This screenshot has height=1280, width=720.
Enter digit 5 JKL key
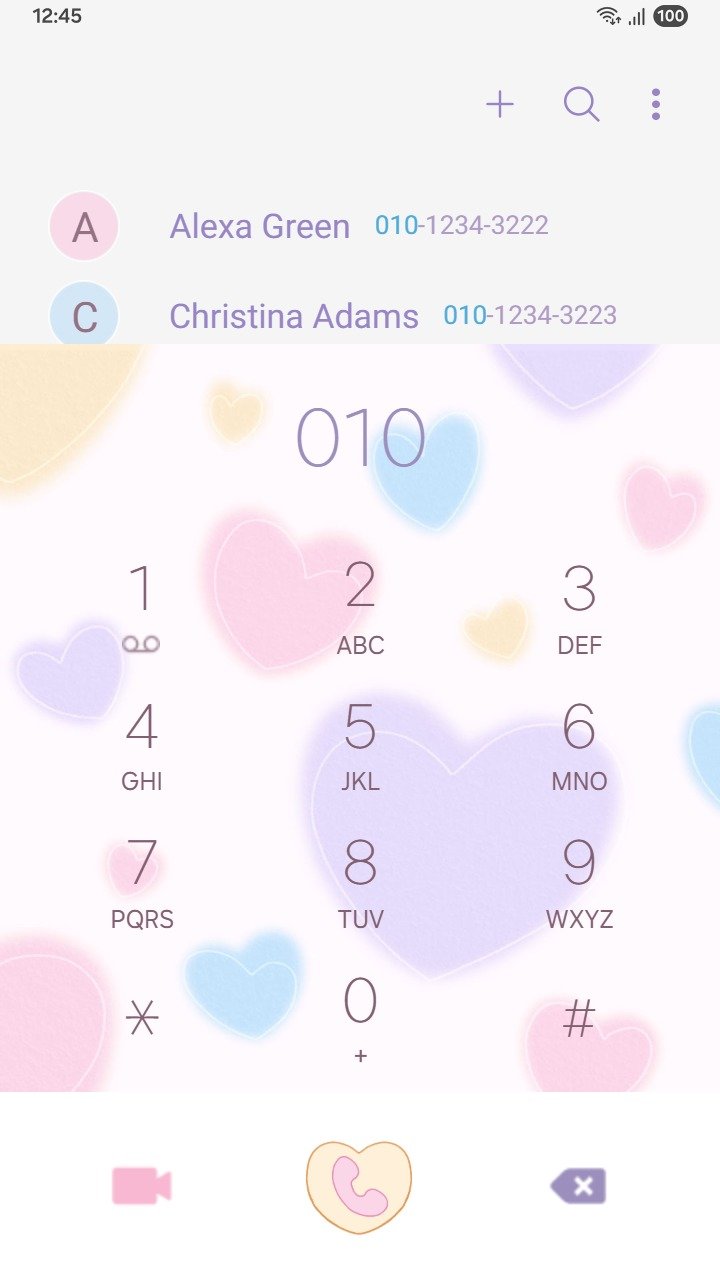(360, 745)
